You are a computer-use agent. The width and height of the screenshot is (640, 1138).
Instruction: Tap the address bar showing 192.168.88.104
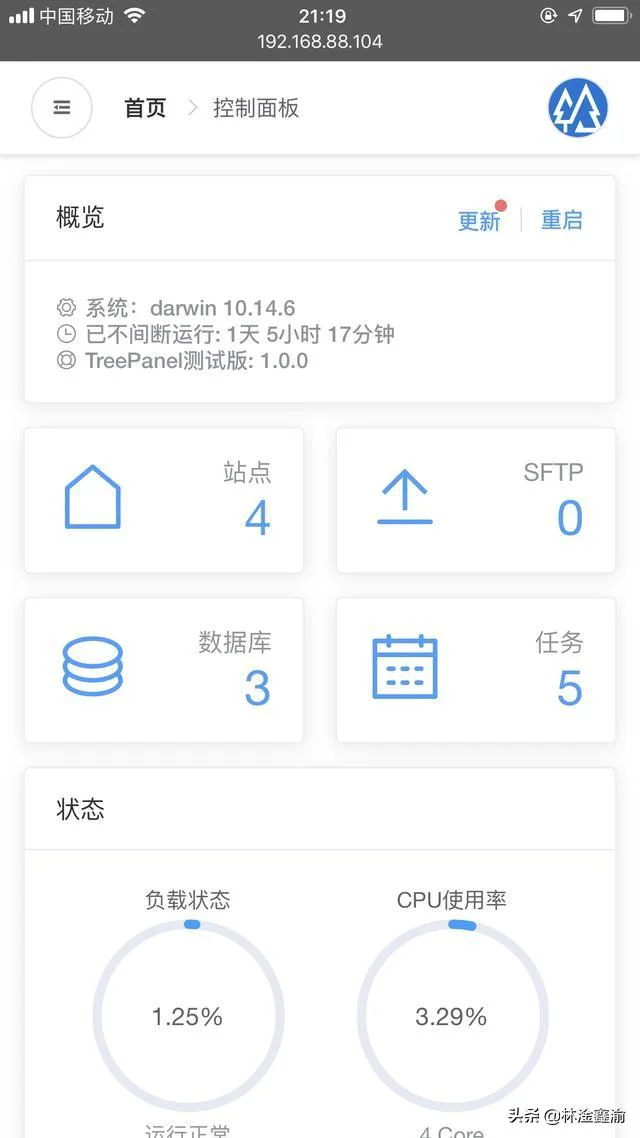point(320,41)
